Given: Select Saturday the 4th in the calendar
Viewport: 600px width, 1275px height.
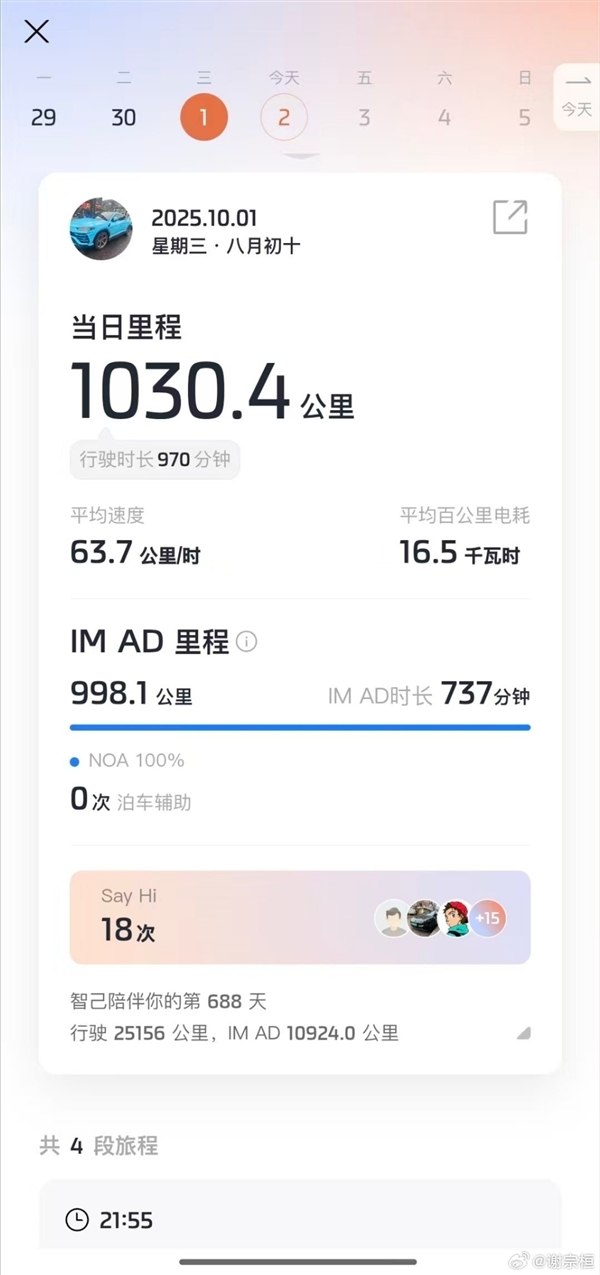Looking at the screenshot, I should (444, 117).
